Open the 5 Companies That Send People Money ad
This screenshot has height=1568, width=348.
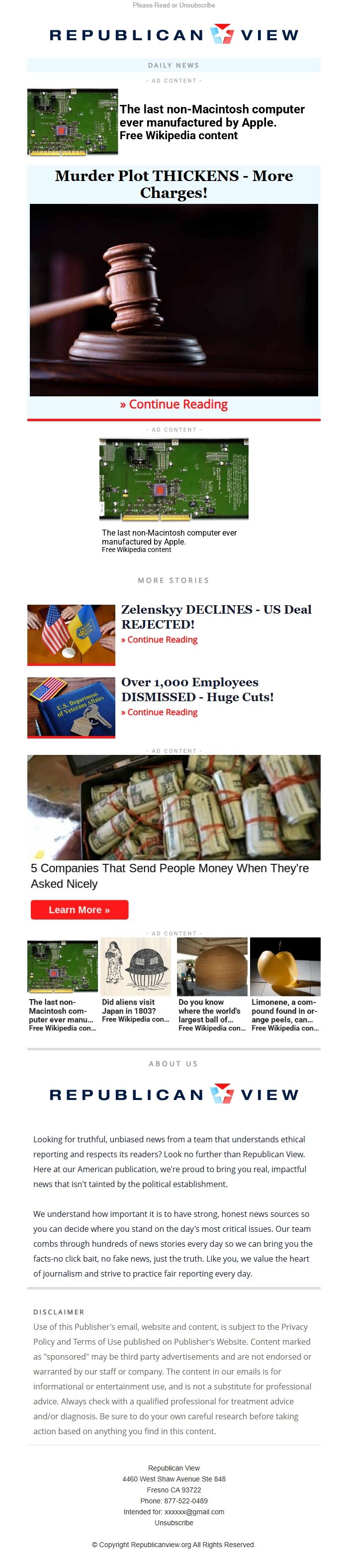170,875
